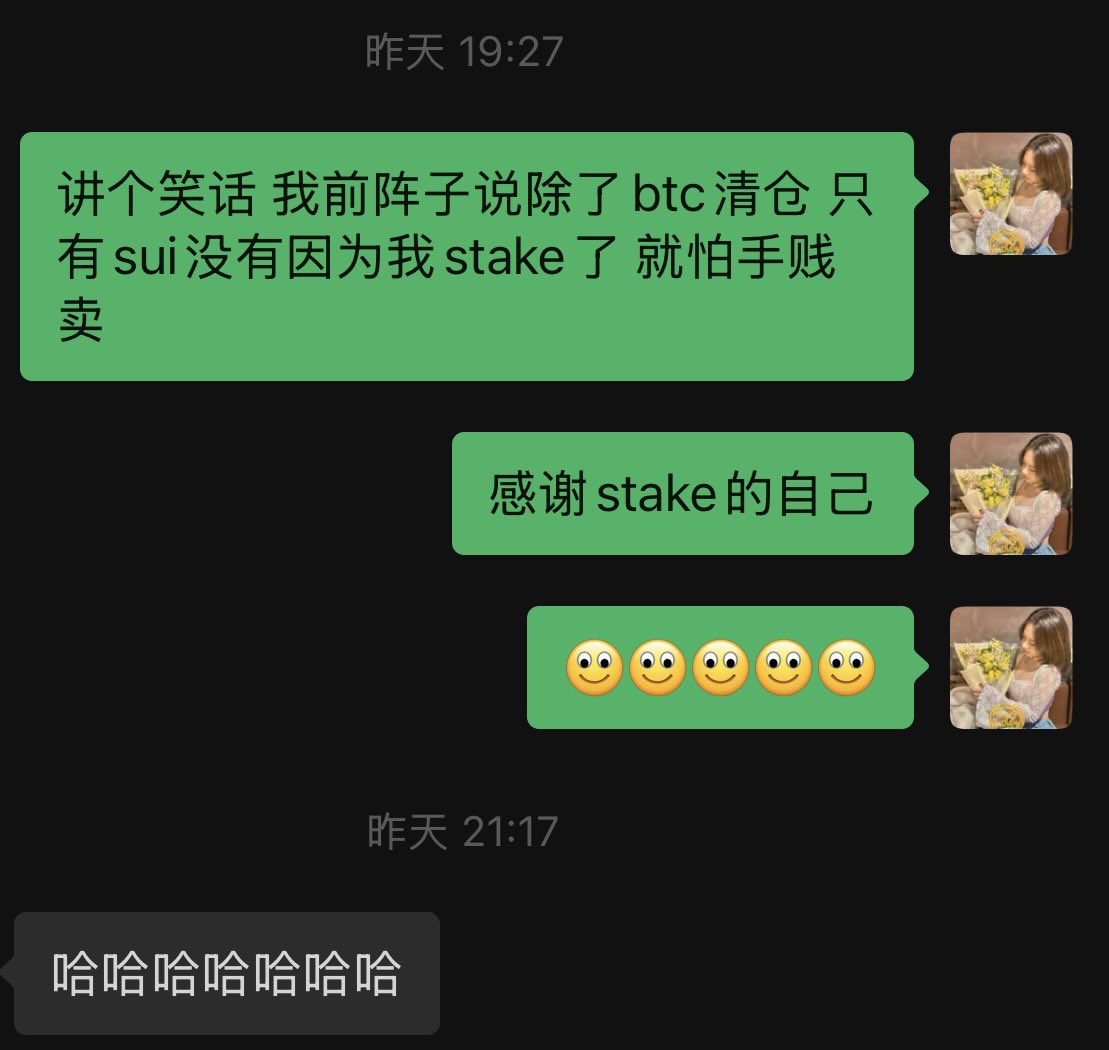Screen dimensions: 1109x1050
Task: Open profile avatar beside the smiley emoji message
Action: pos(1010,667)
